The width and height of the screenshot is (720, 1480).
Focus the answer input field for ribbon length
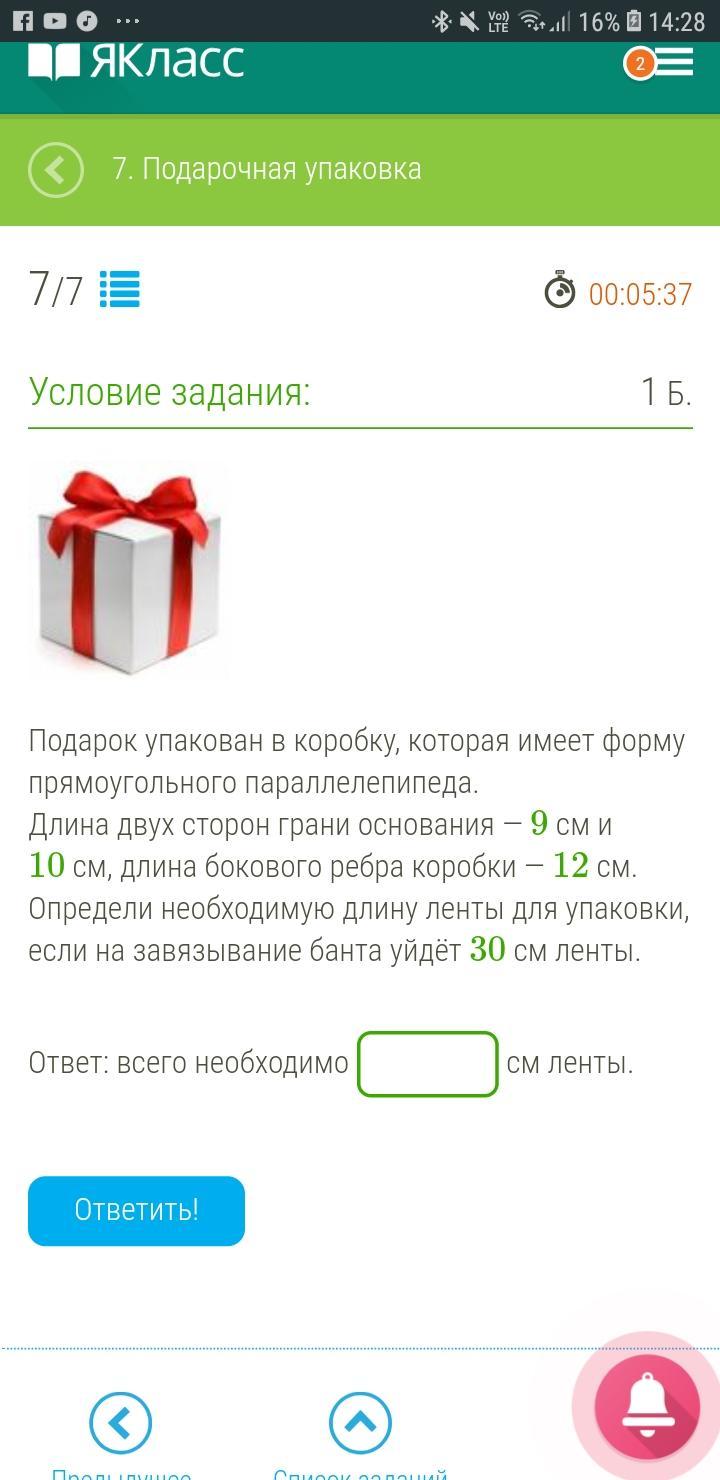428,1064
